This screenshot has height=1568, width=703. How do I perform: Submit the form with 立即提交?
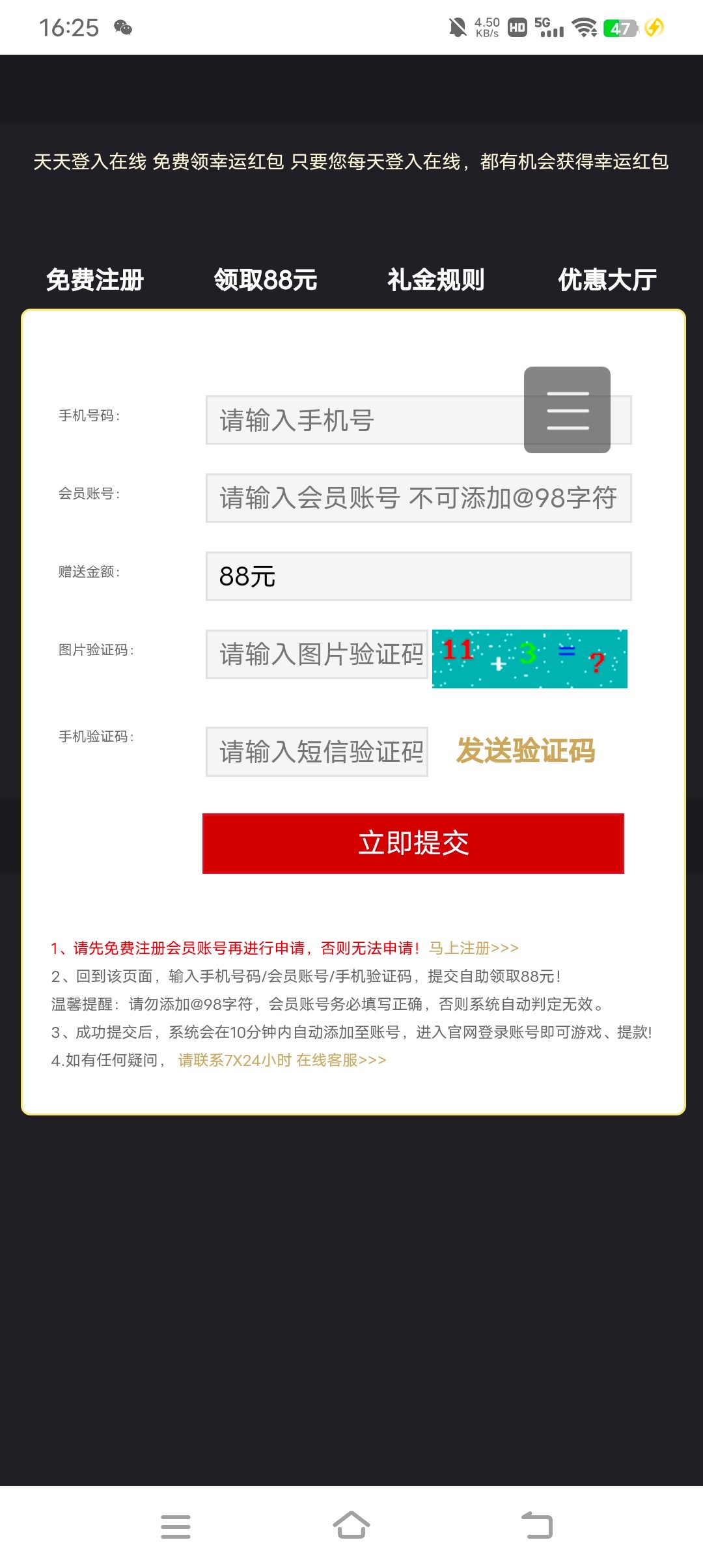(x=413, y=843)
